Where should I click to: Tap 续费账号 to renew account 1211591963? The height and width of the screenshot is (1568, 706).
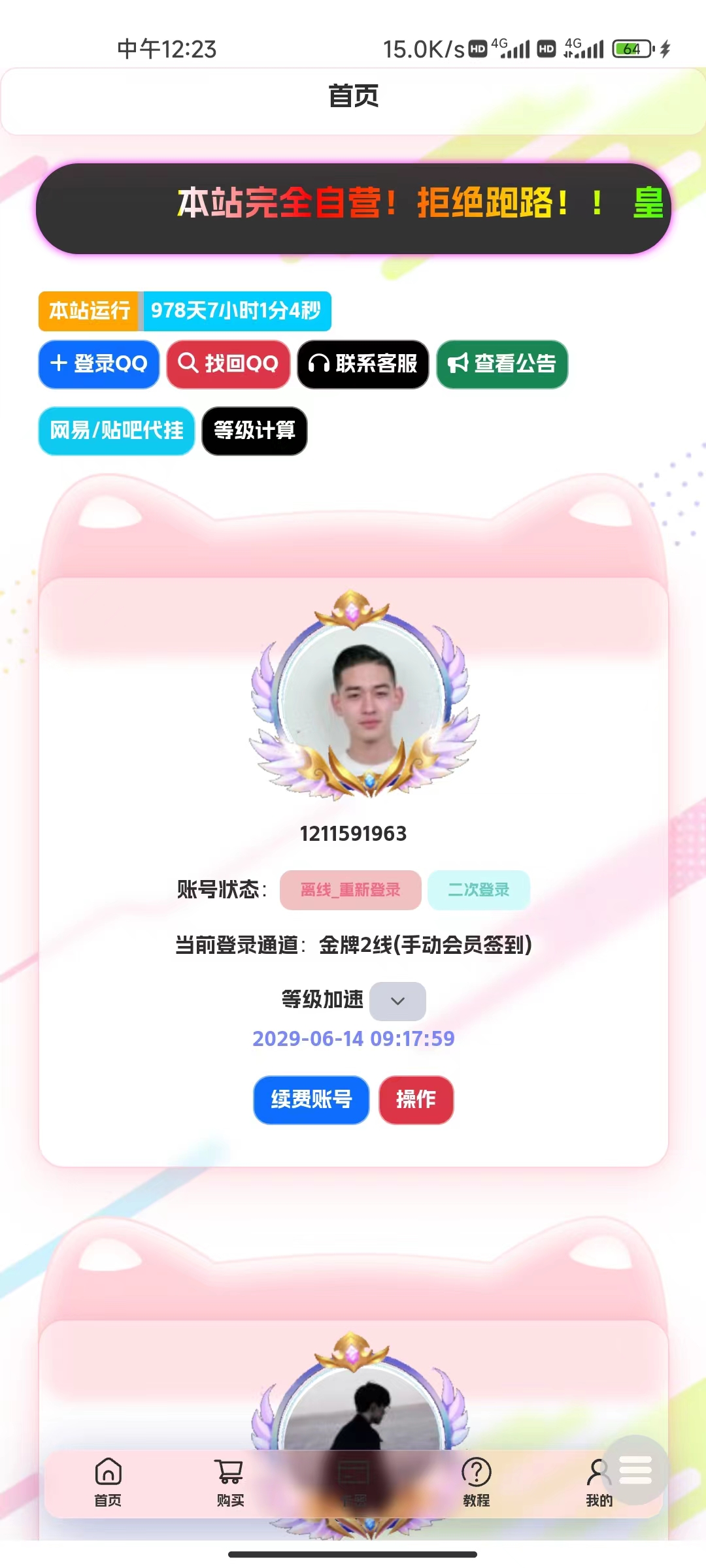[311, 1100]
